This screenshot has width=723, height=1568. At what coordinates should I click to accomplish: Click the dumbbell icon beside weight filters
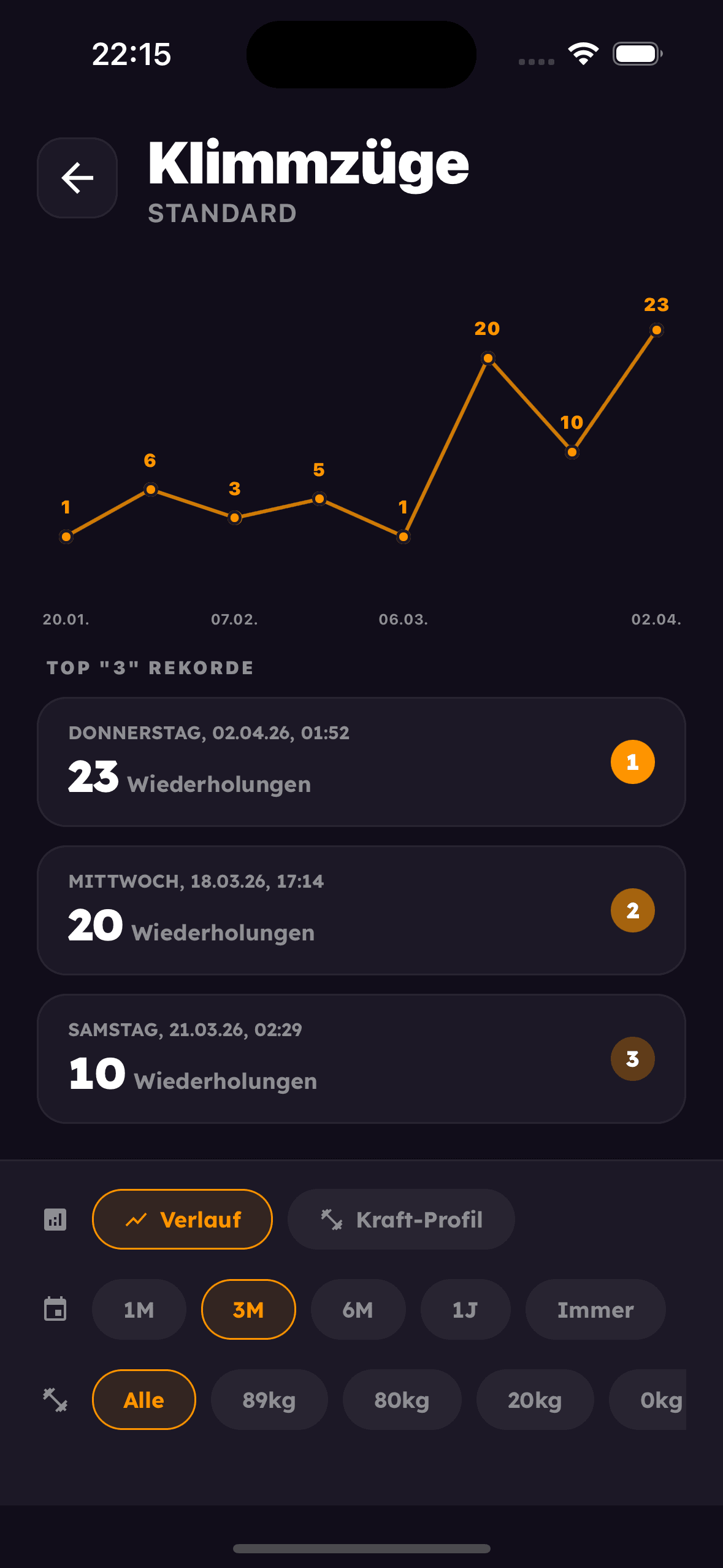click(x=56, y=1399)
